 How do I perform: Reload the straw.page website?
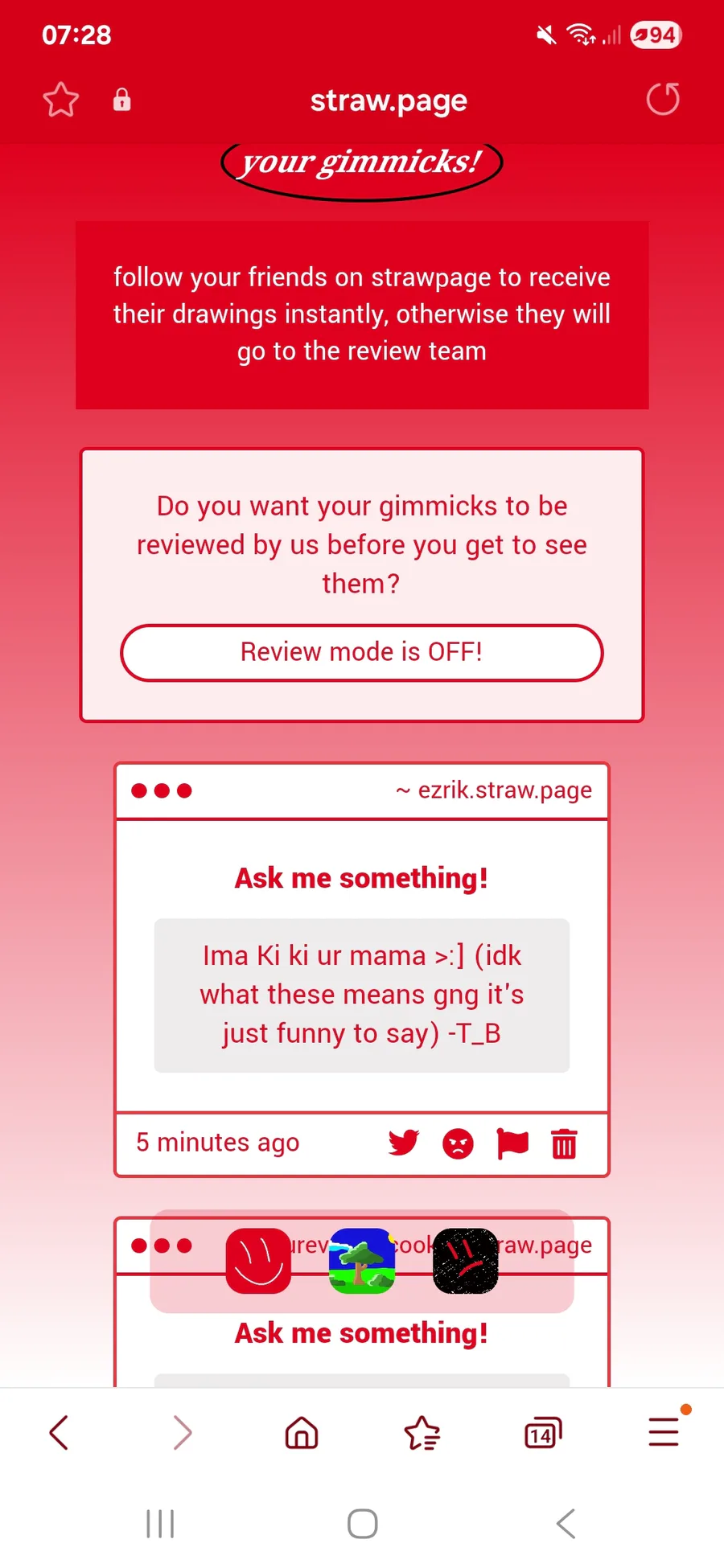[663, 100]
